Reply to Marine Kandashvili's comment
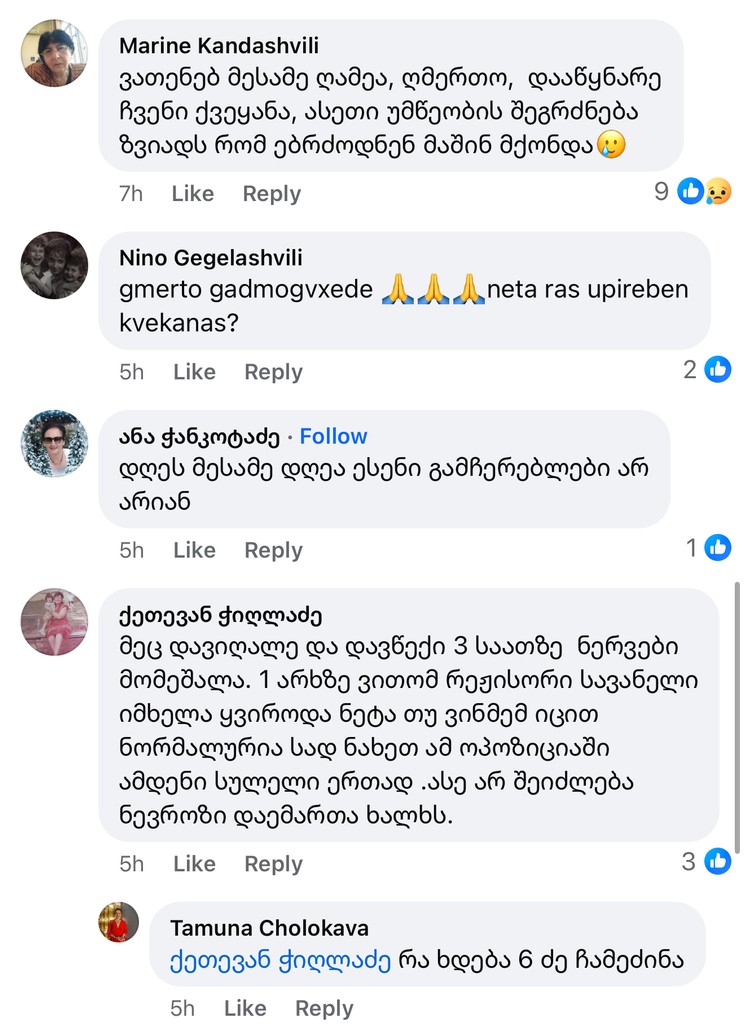The height and width of the screenshot is (1024, 745). 271,194
